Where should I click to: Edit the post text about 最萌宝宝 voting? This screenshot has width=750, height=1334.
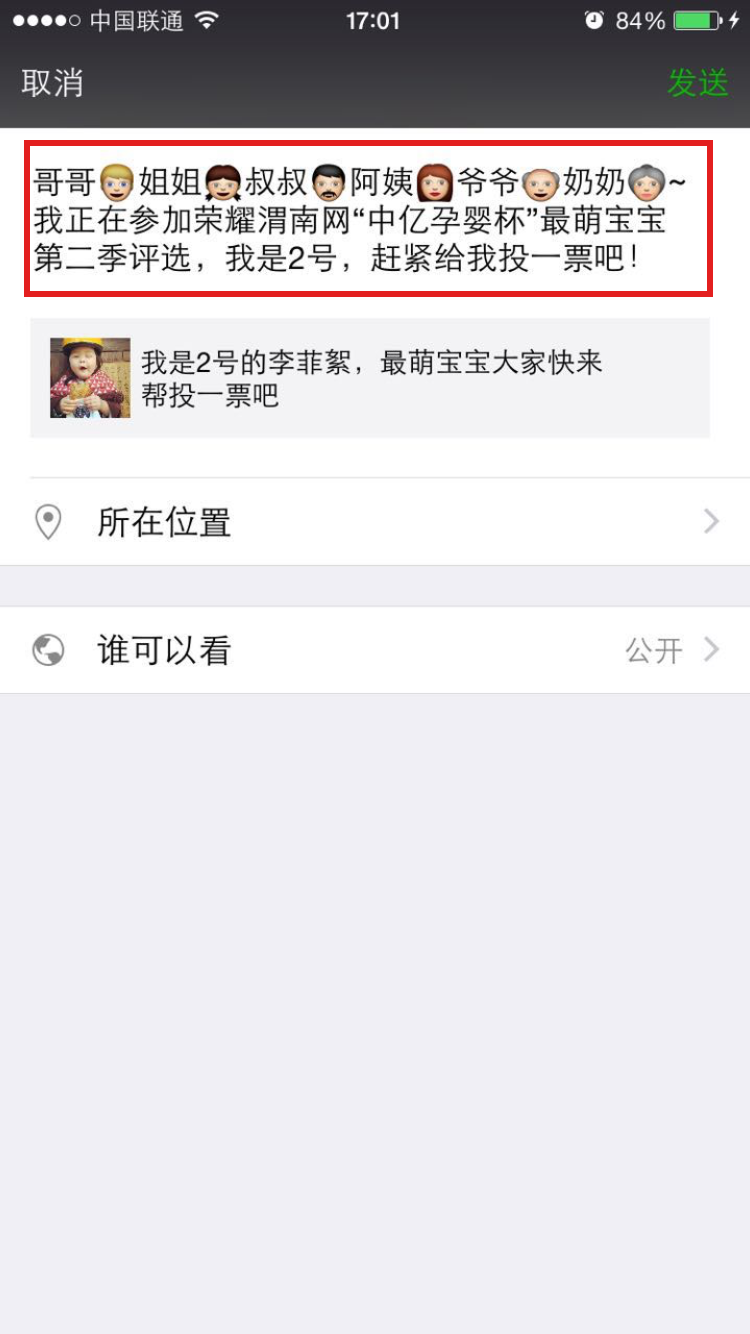tap(368, 219)
